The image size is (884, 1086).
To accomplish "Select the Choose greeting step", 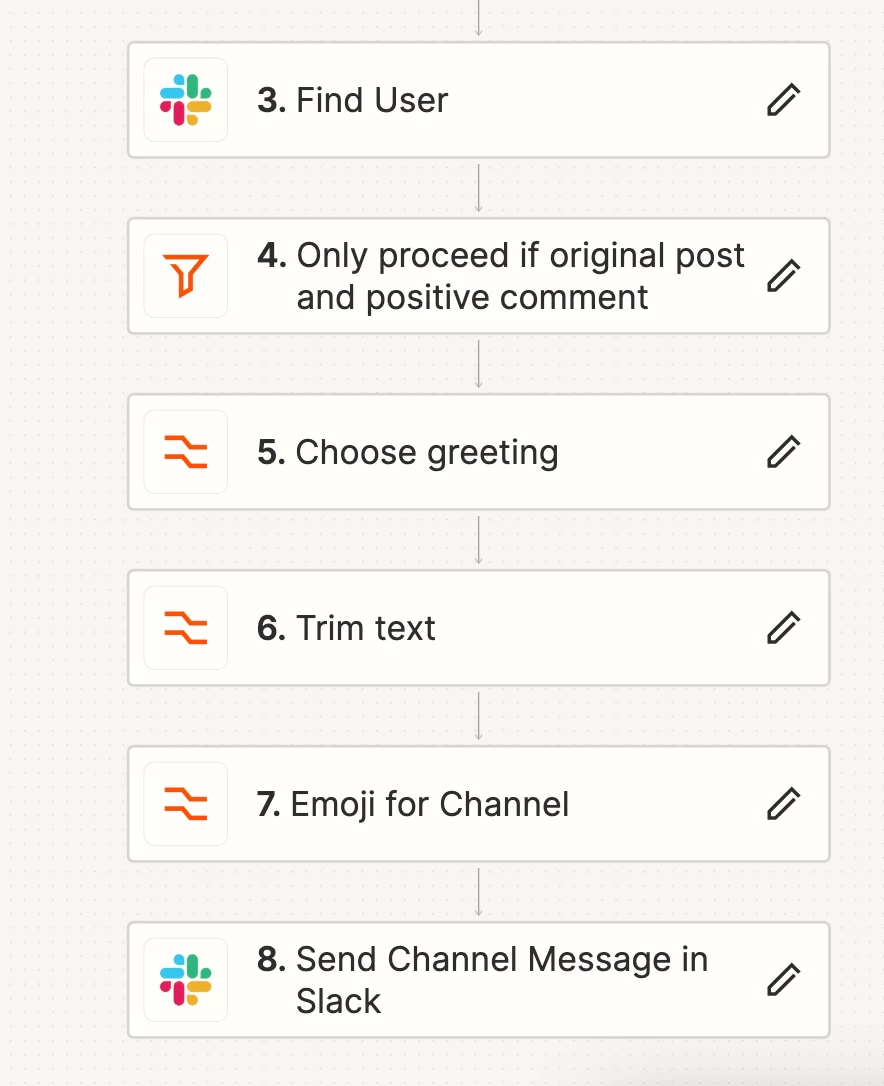I will (x=427, y=452).
